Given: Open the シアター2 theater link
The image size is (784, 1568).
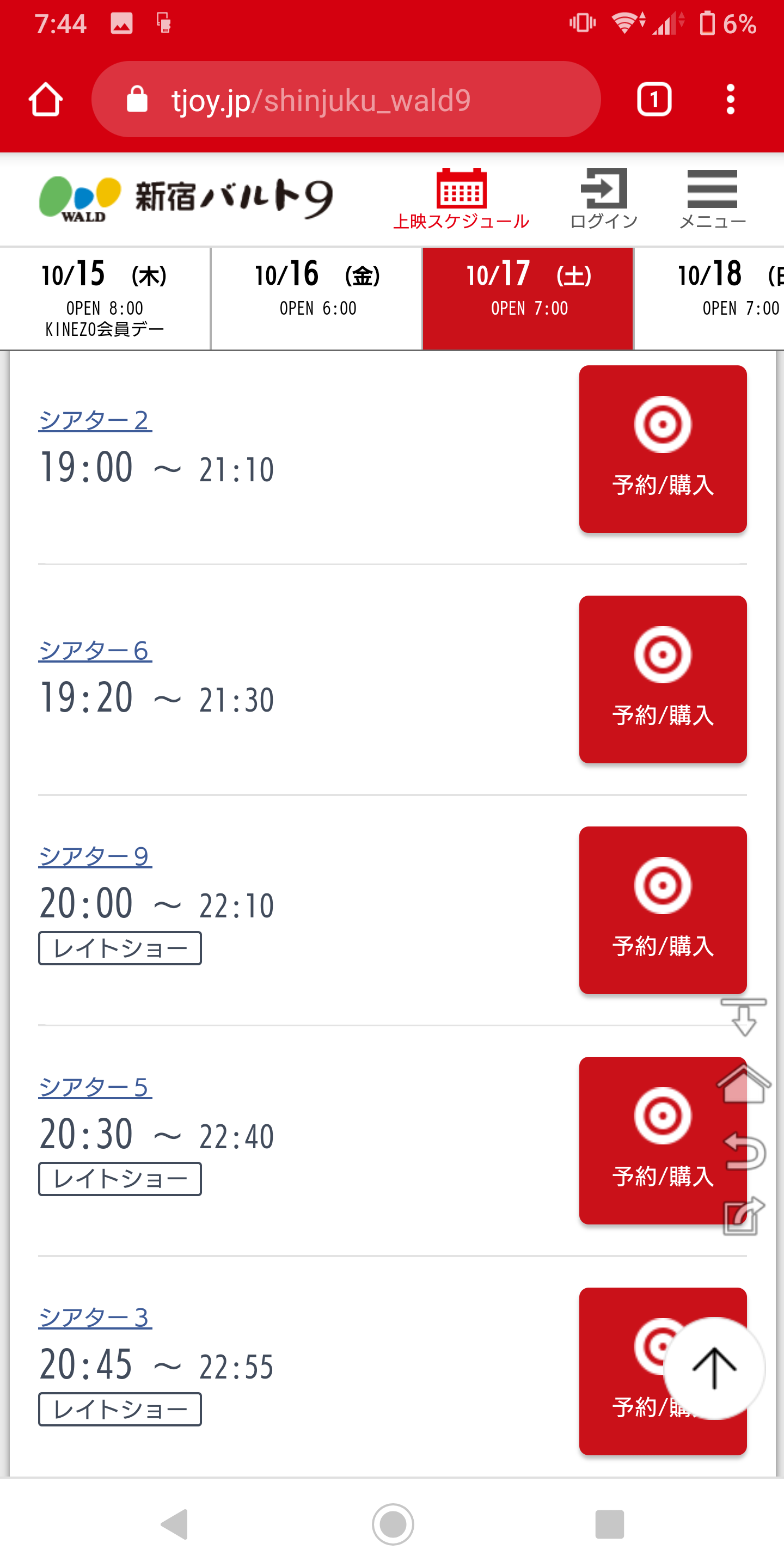Looking at the screenshot, I should pyautogui.click(x=95, y=421).
